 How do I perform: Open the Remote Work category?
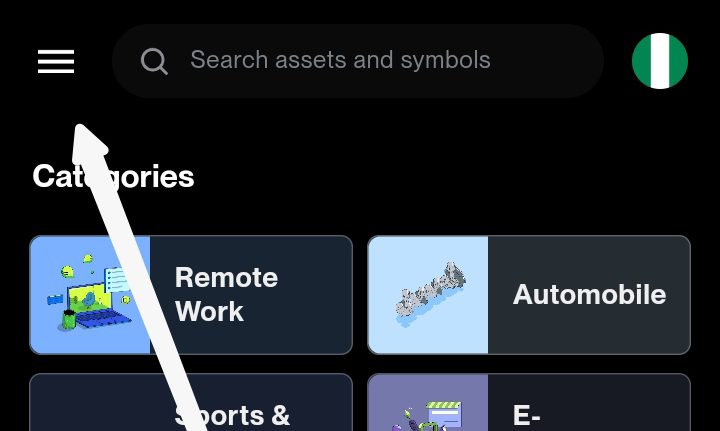[191, 295]
